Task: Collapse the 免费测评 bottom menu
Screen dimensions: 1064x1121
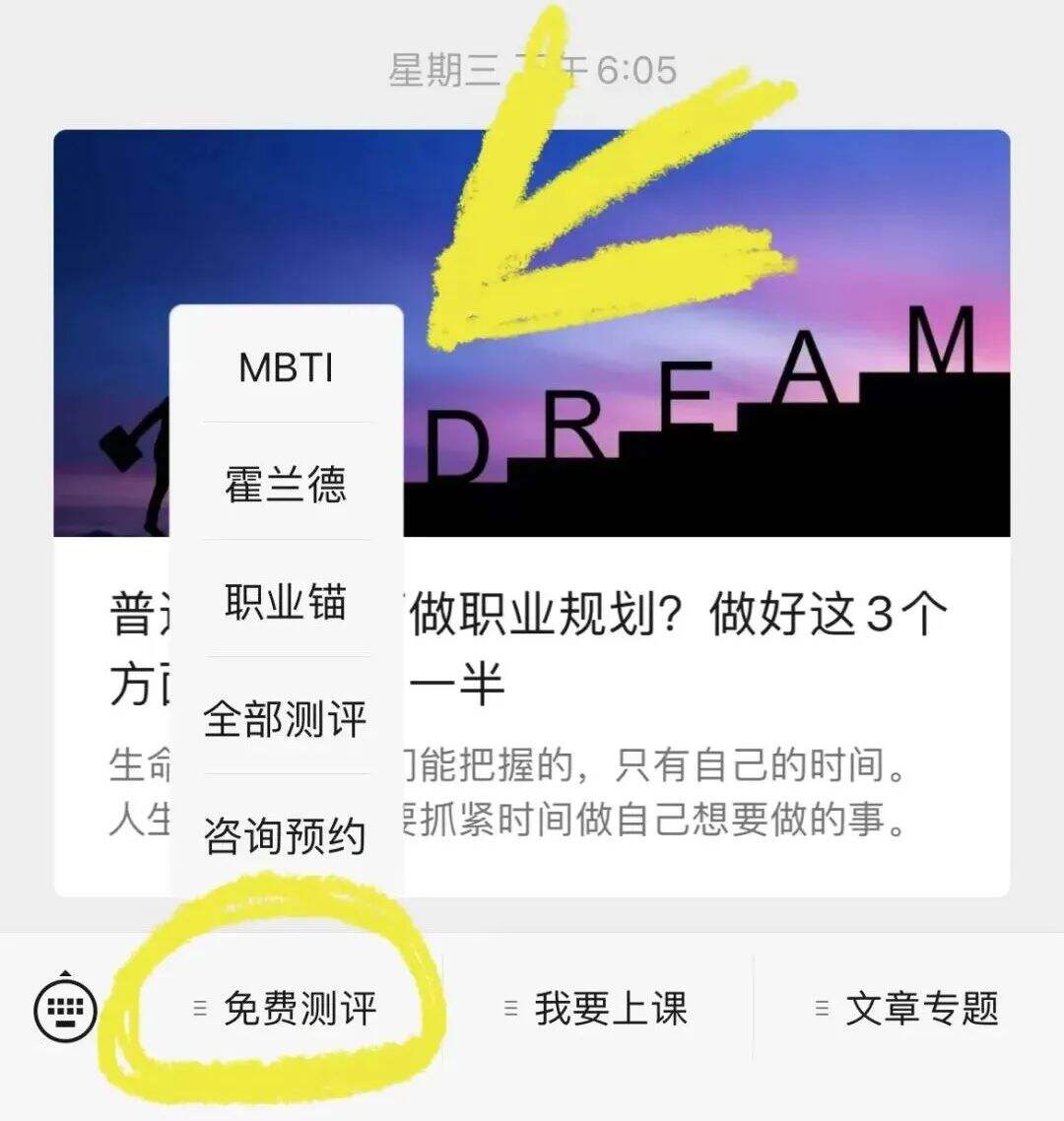Action: pyautogui.click(x=288, y=1008)
